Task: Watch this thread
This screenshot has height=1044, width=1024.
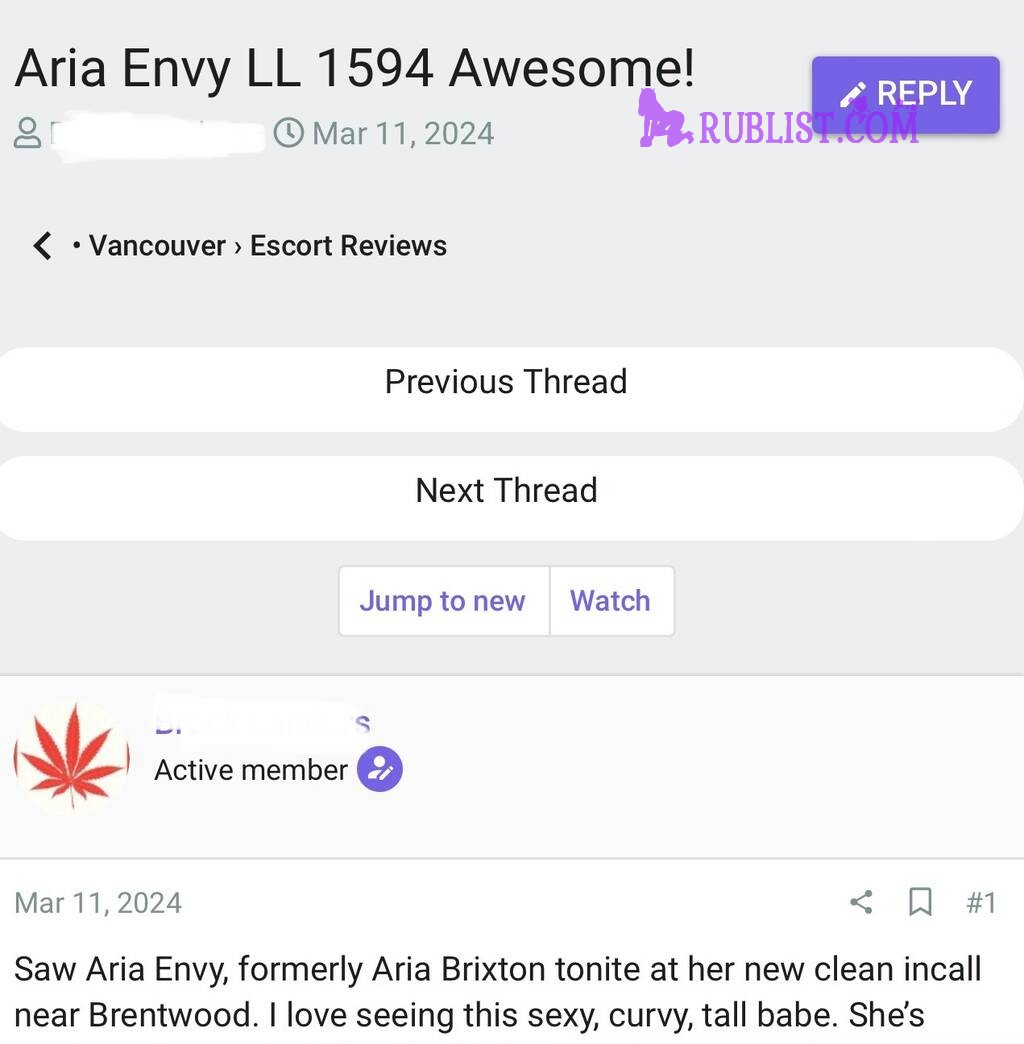Action: pyautogui.click(x=611, y=601)
